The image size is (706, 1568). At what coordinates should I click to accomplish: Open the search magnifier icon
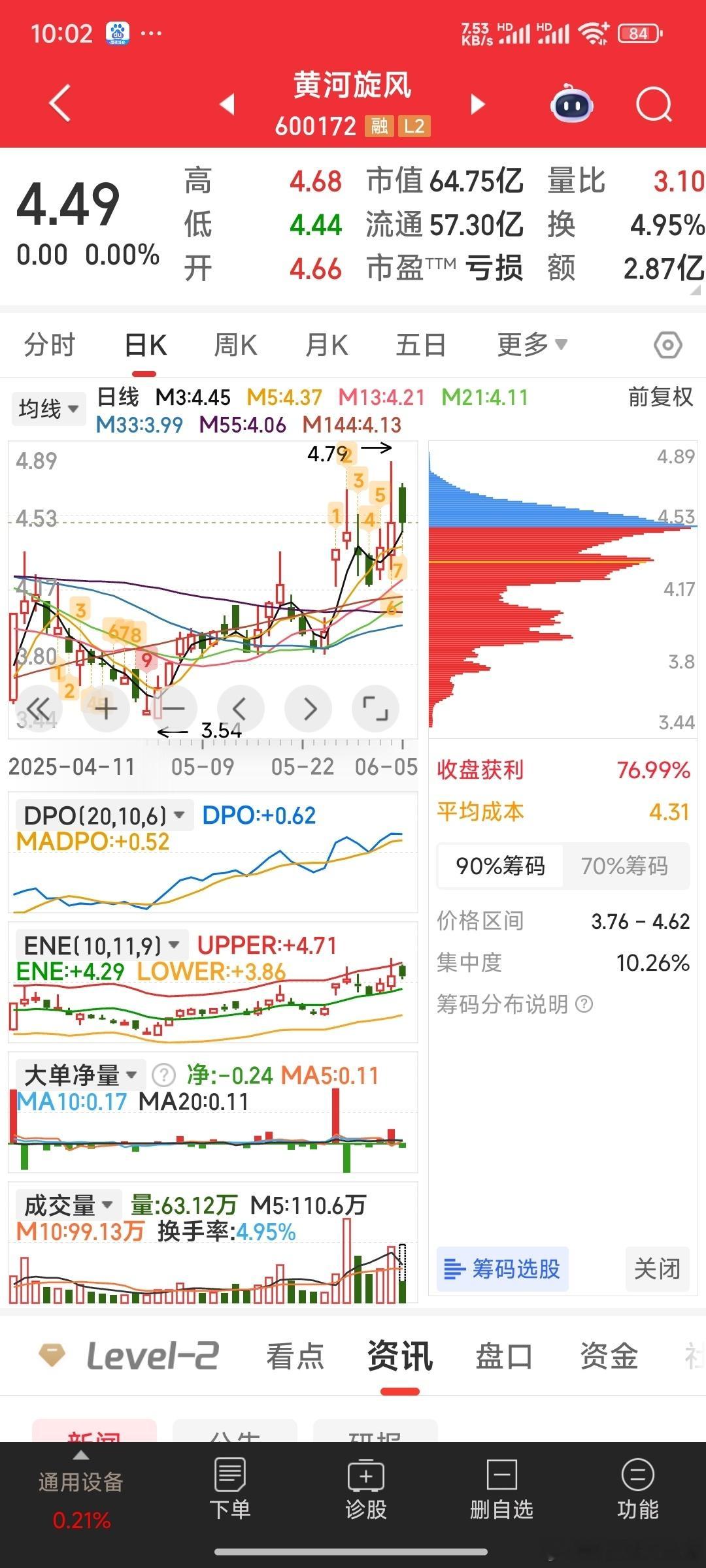(x=654, y=104)
